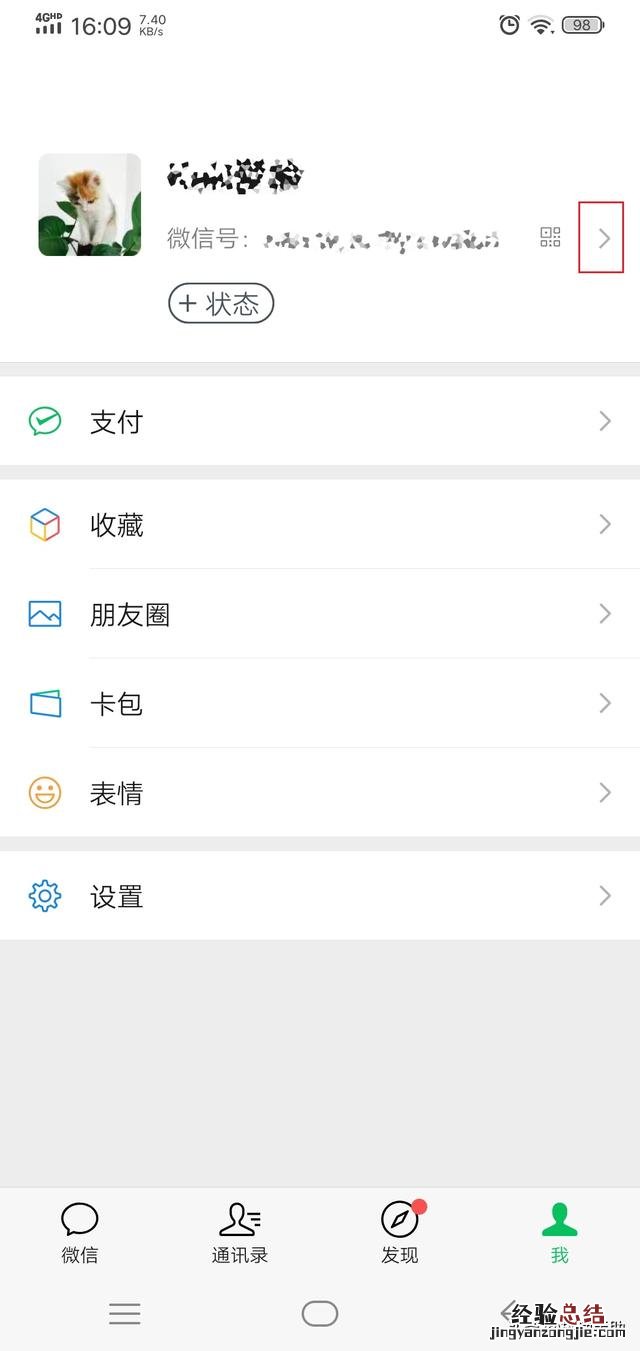This screenshot has width=640, height=1351.
Task: Add a status with 状态 button
Action: (221, 304)
